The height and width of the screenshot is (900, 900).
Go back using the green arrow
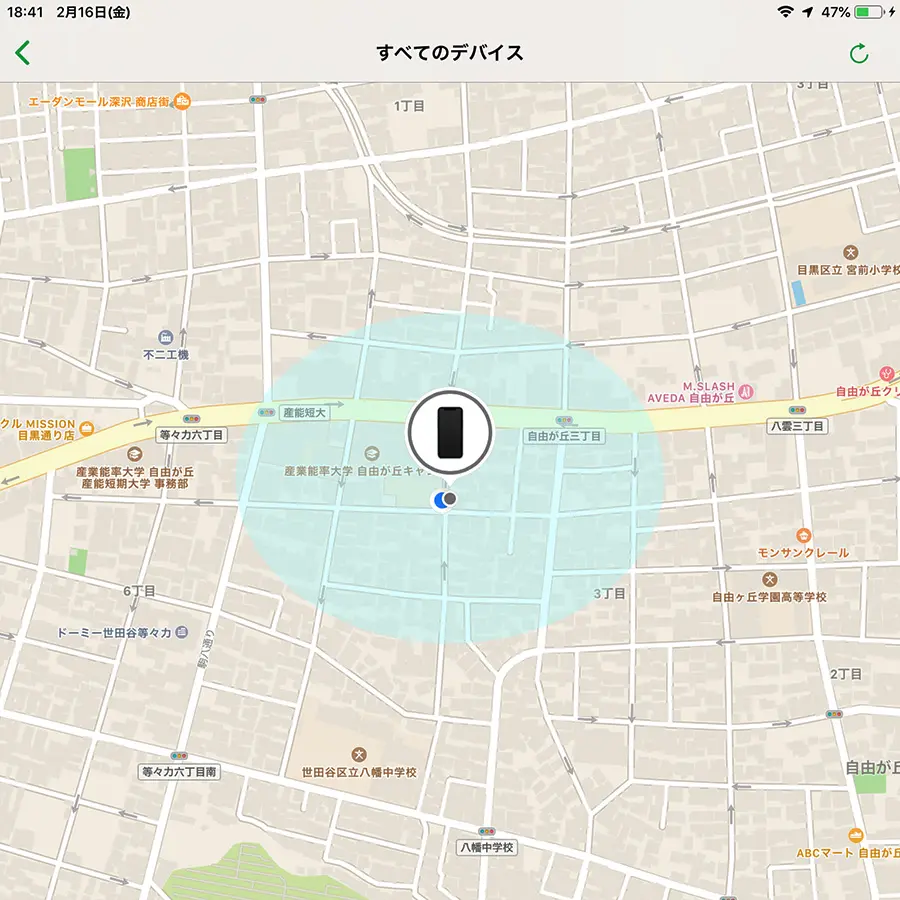(23, 53)
